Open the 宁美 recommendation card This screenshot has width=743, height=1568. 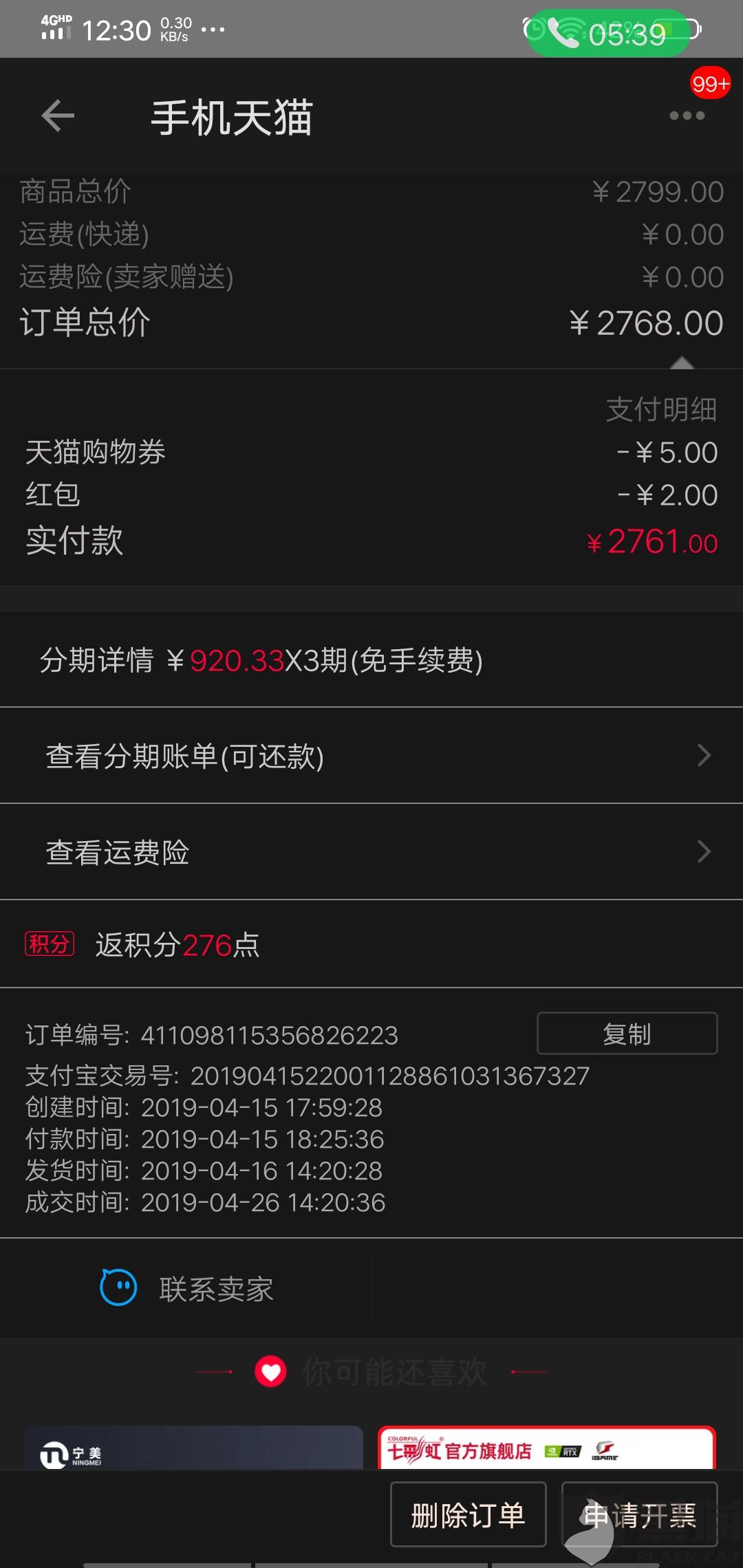(x=193, y=1448)
